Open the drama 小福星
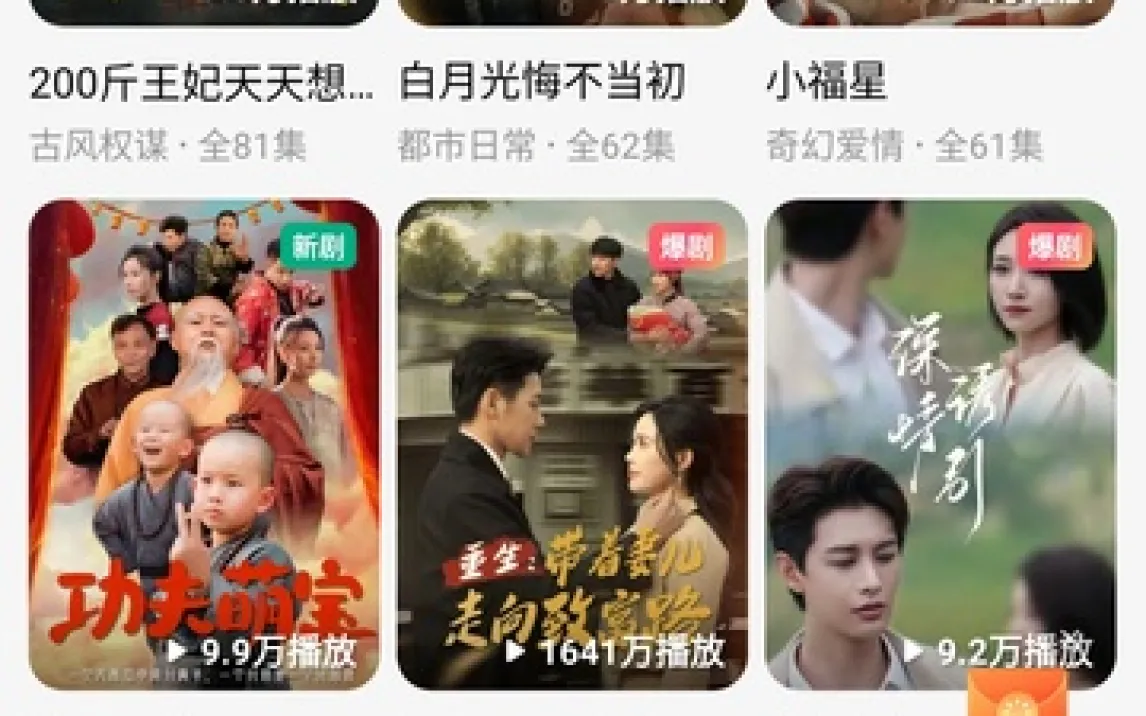1146x716 pixels. click(x=828, y=84)
